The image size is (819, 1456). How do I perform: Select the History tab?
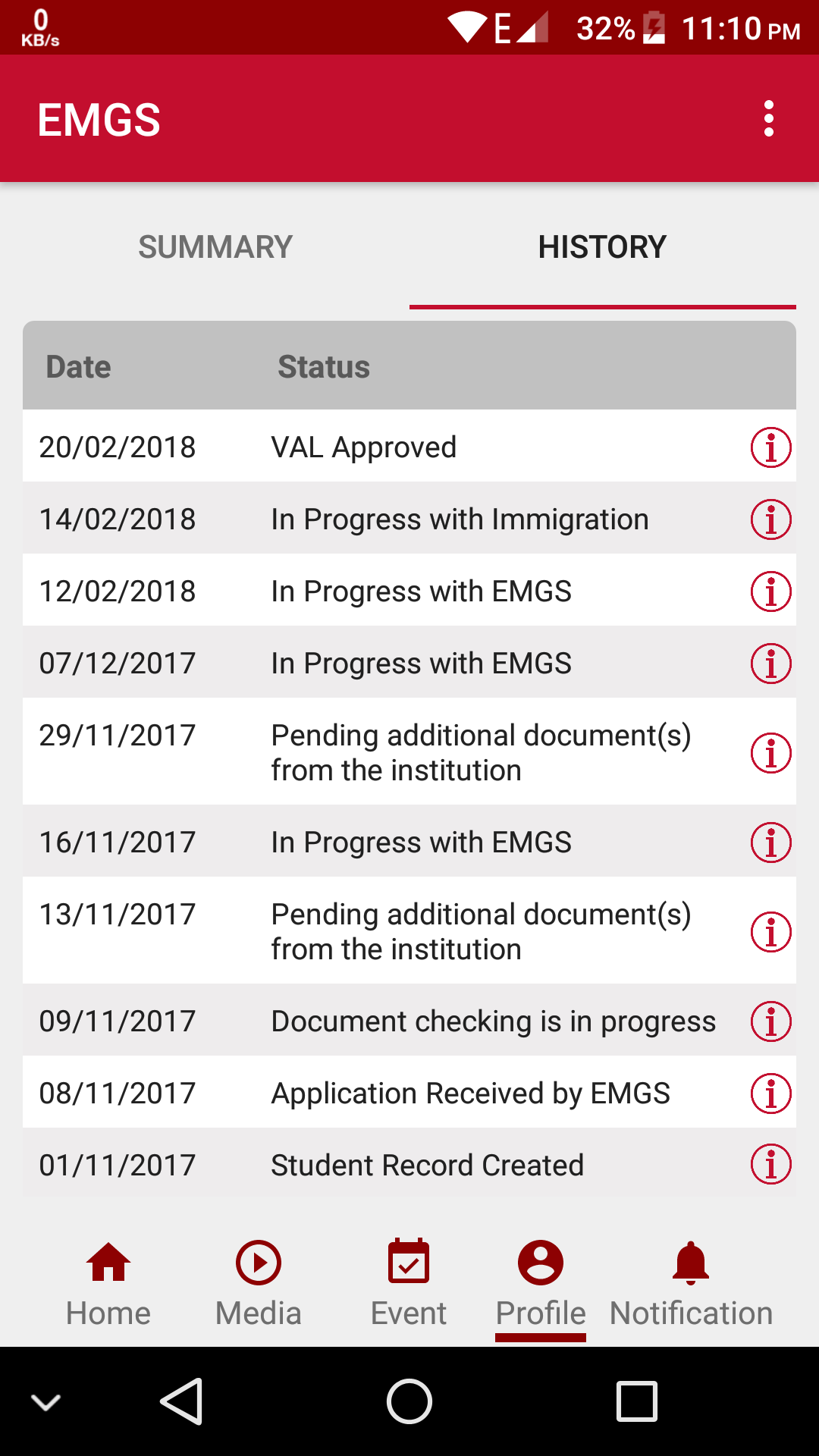click(x=602, y=247)
